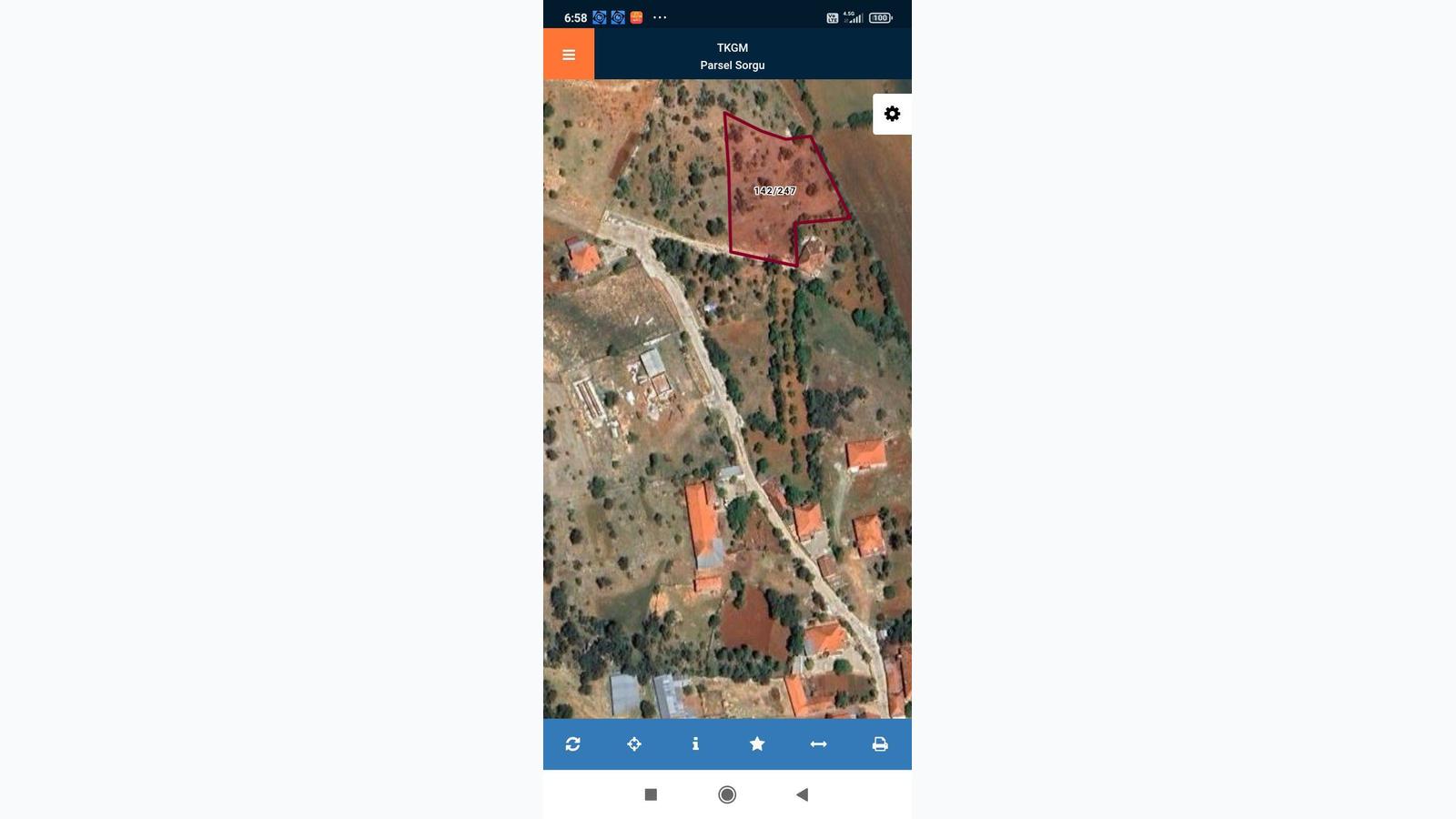Add parcel to favorites
This screenshot has height=819, width=1456.
click(757, 744)
